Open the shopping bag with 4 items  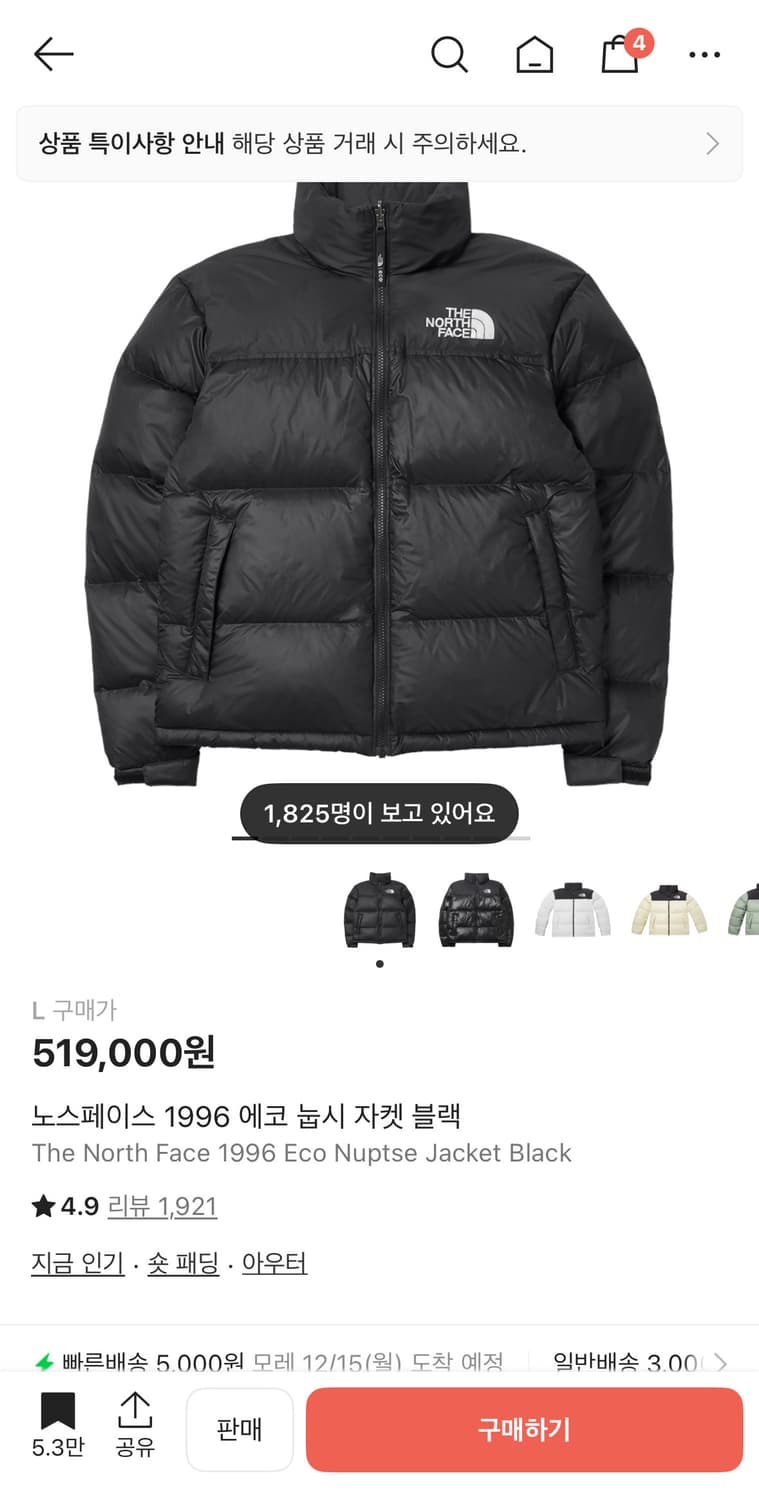coord(620,54)
